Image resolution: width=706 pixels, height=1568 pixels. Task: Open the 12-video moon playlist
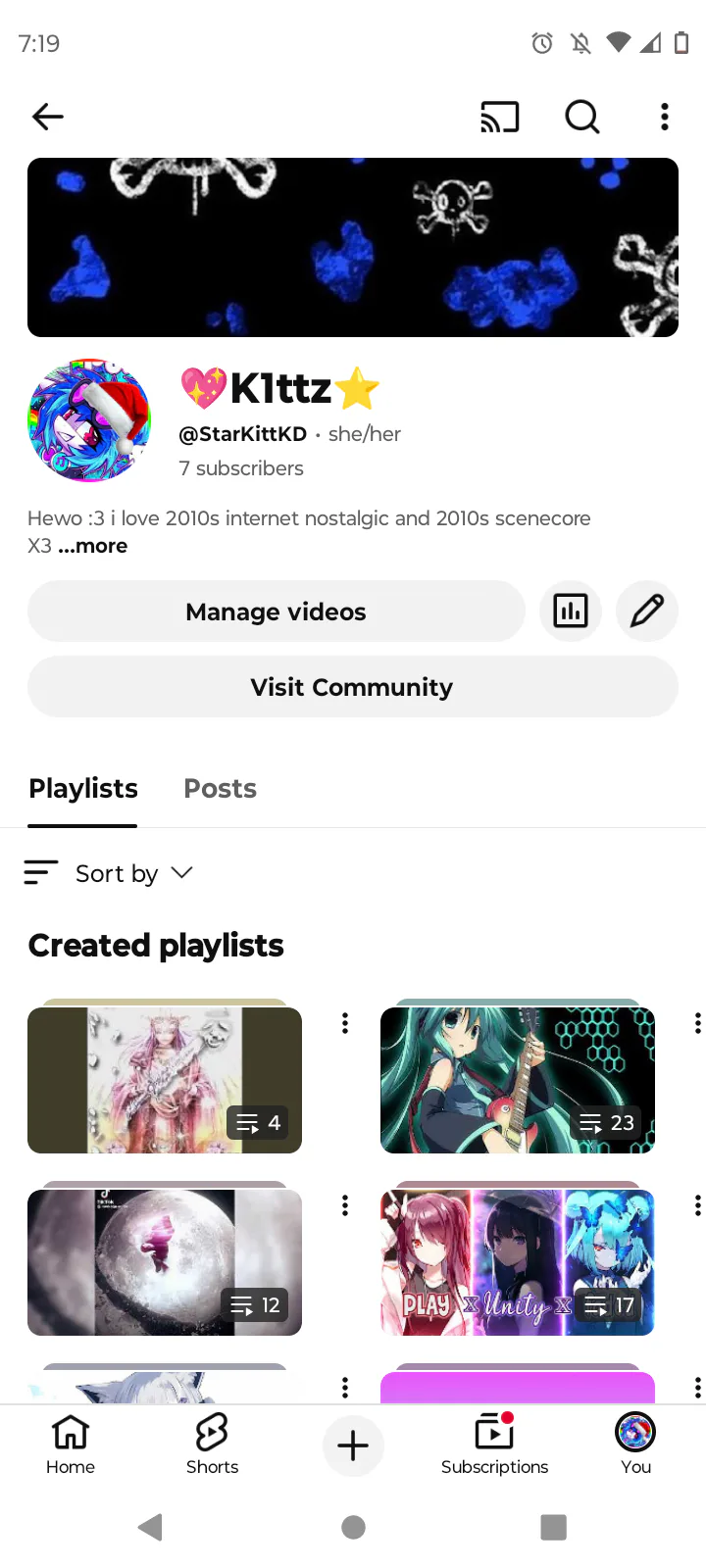click(165, 1262)
